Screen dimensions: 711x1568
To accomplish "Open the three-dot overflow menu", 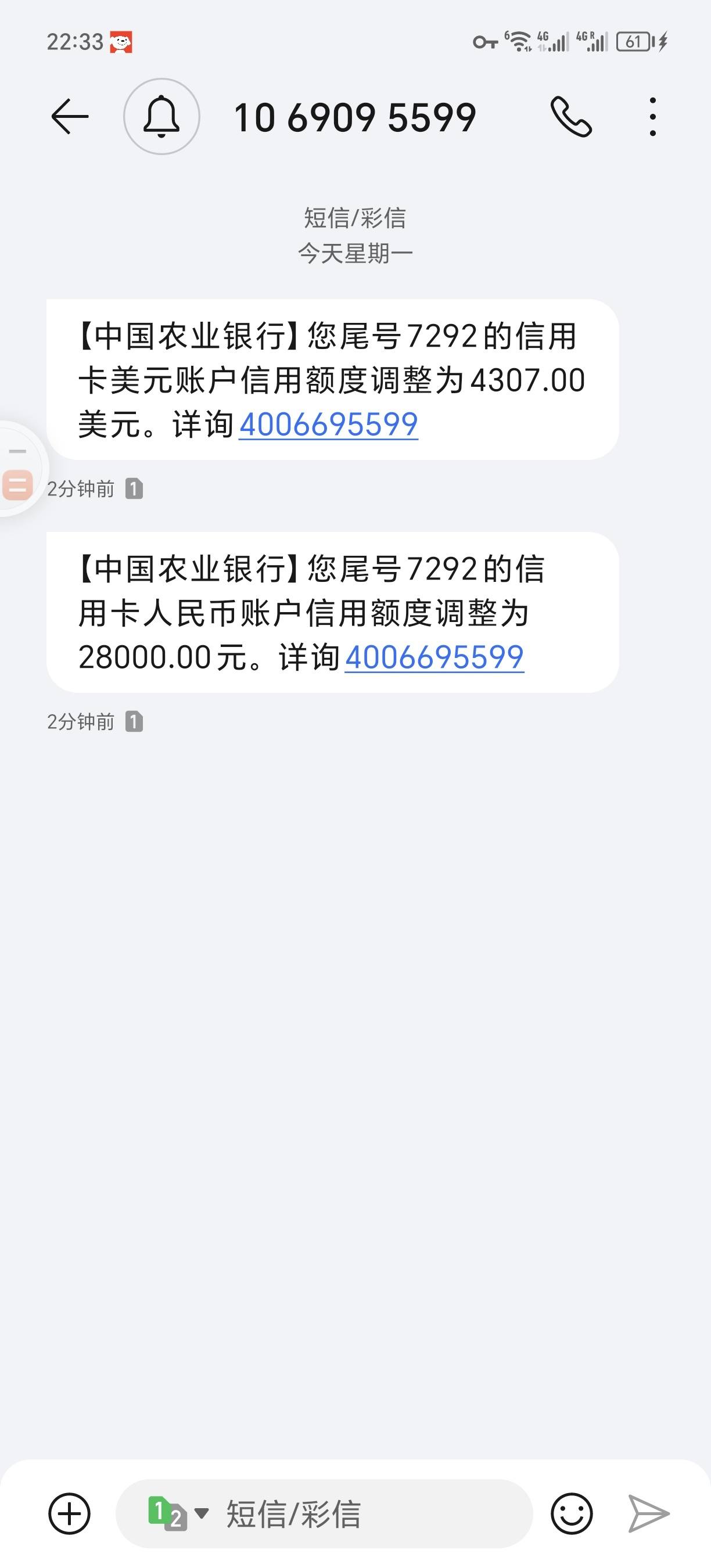I will (652, 116).
